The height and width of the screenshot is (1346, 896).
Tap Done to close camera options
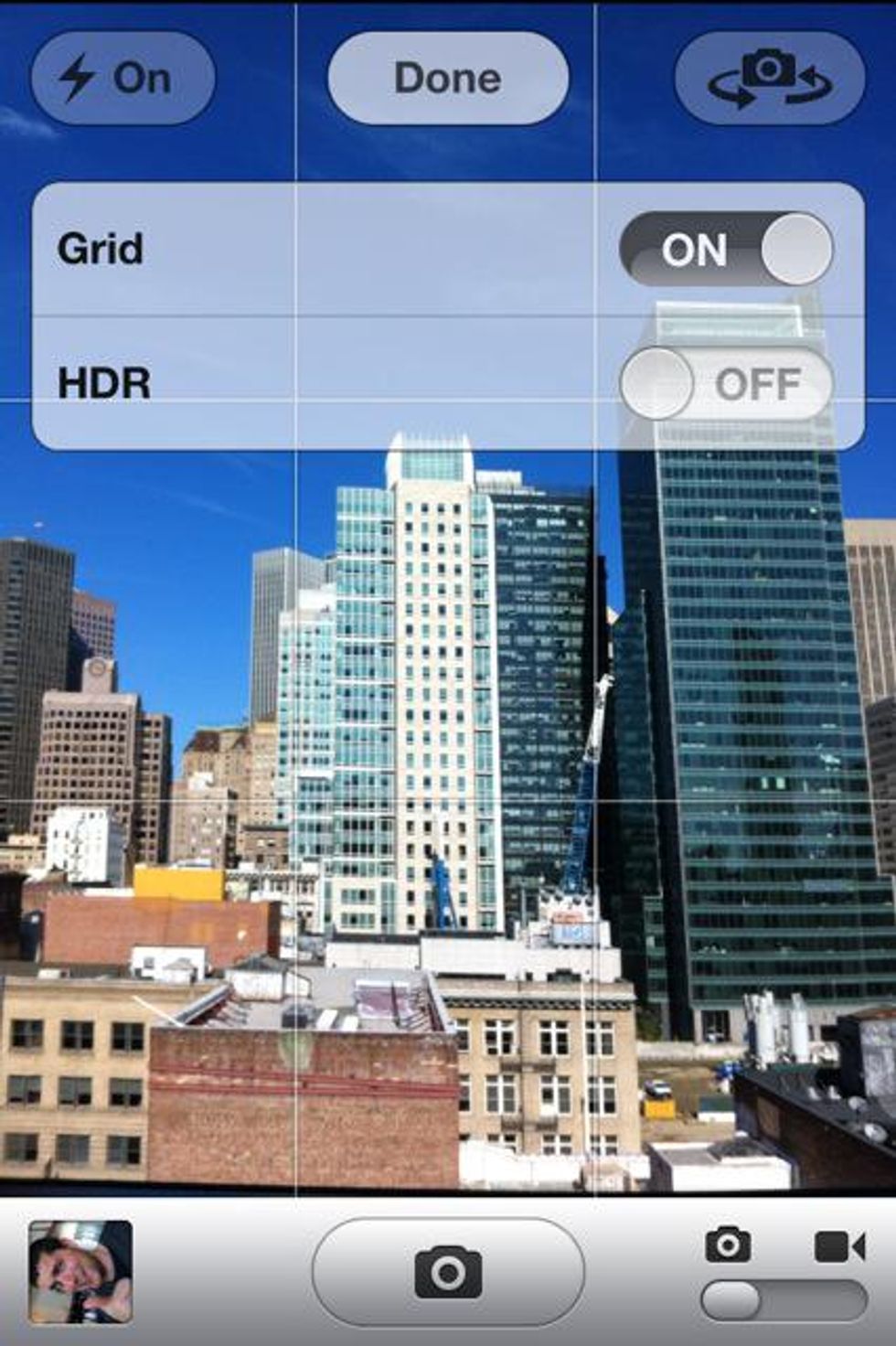[x=448, y=79]
